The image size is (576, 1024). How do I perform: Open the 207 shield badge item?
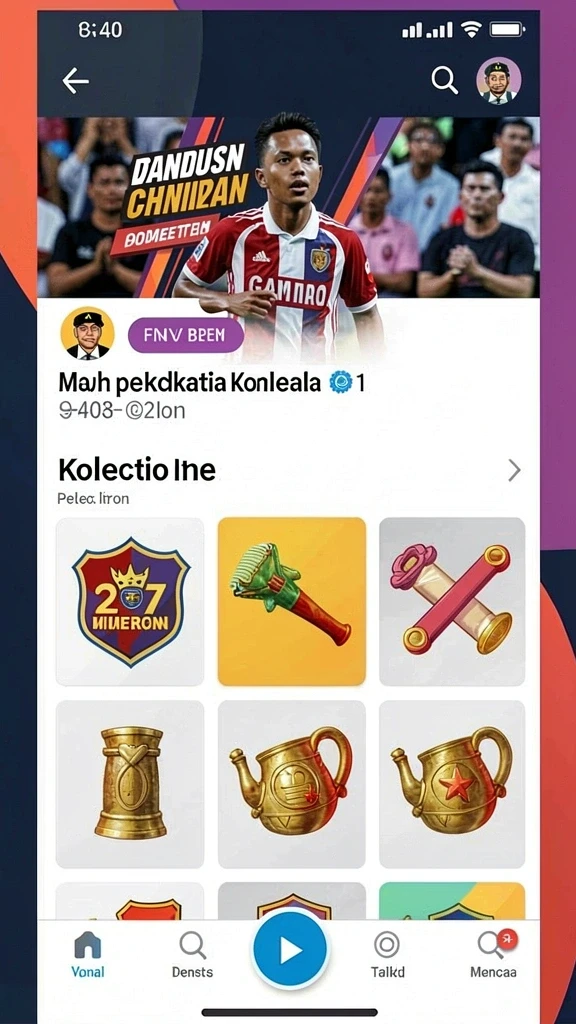point(130,601)
